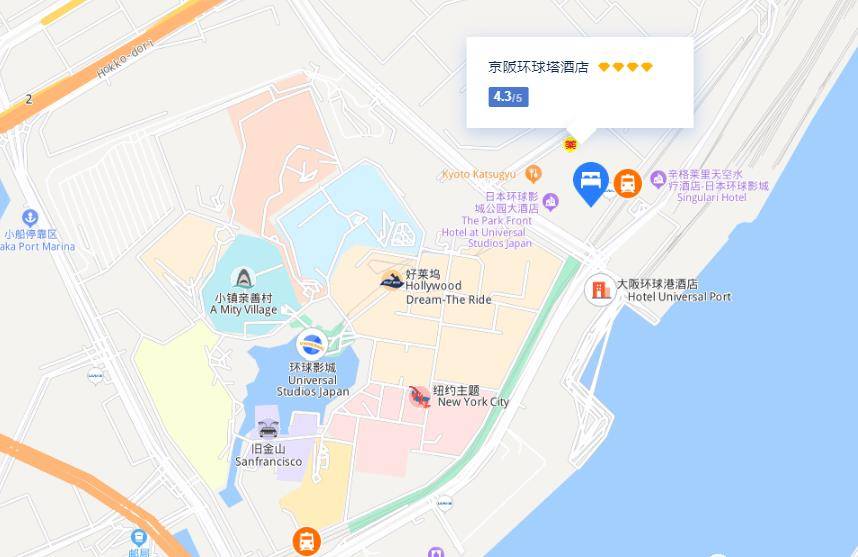858x557 pixels.
Task: Open the New York City area marker
Action: point(420,397)
